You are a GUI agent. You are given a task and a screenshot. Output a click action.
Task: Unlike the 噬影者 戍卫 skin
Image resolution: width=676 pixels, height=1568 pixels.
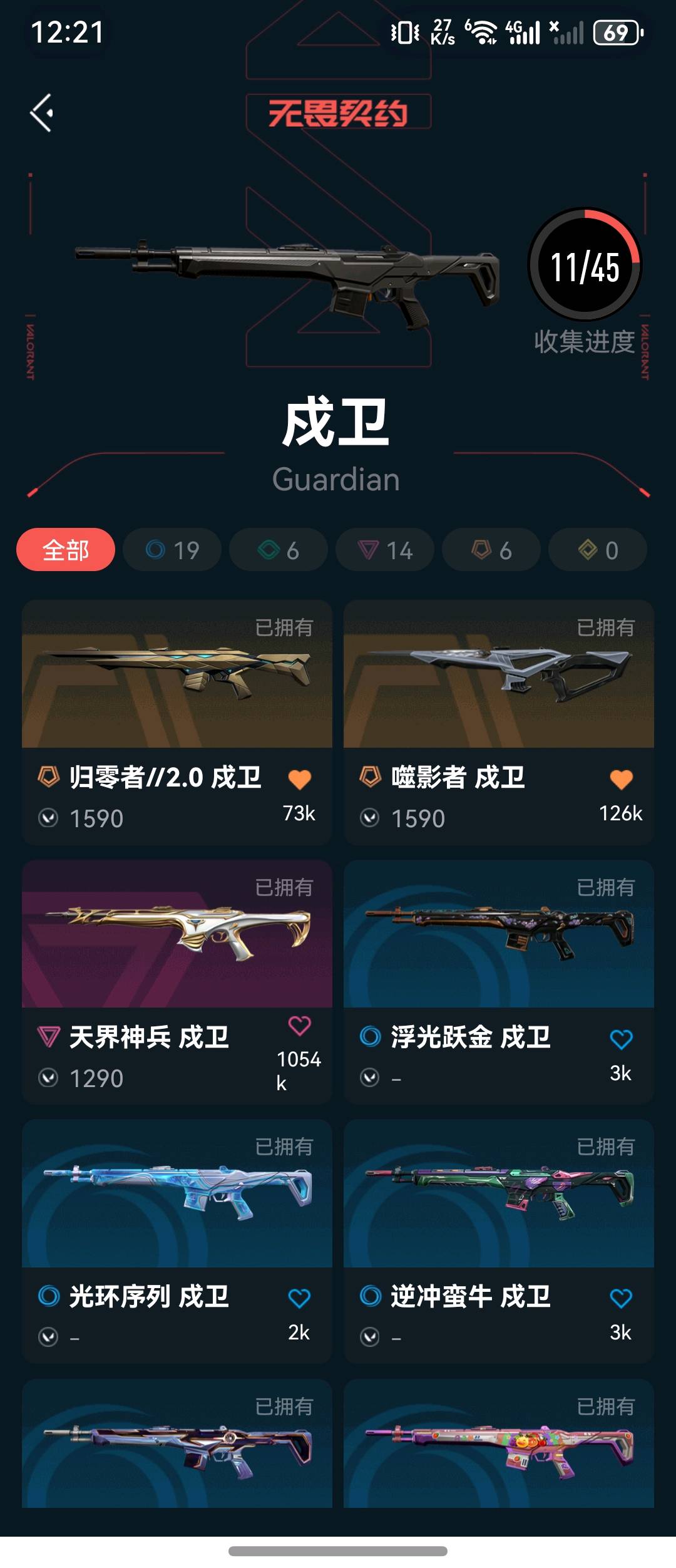pyautogui.click(x=621, y=780)
